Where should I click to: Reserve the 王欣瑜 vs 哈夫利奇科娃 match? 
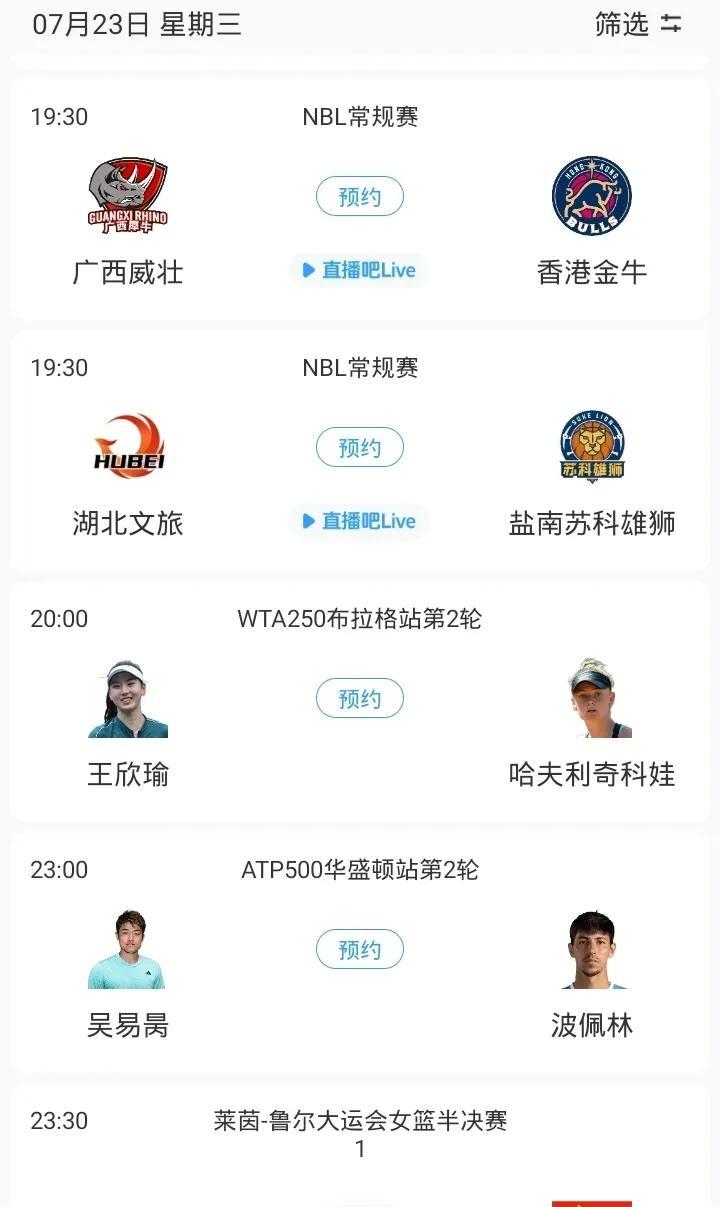359,699
